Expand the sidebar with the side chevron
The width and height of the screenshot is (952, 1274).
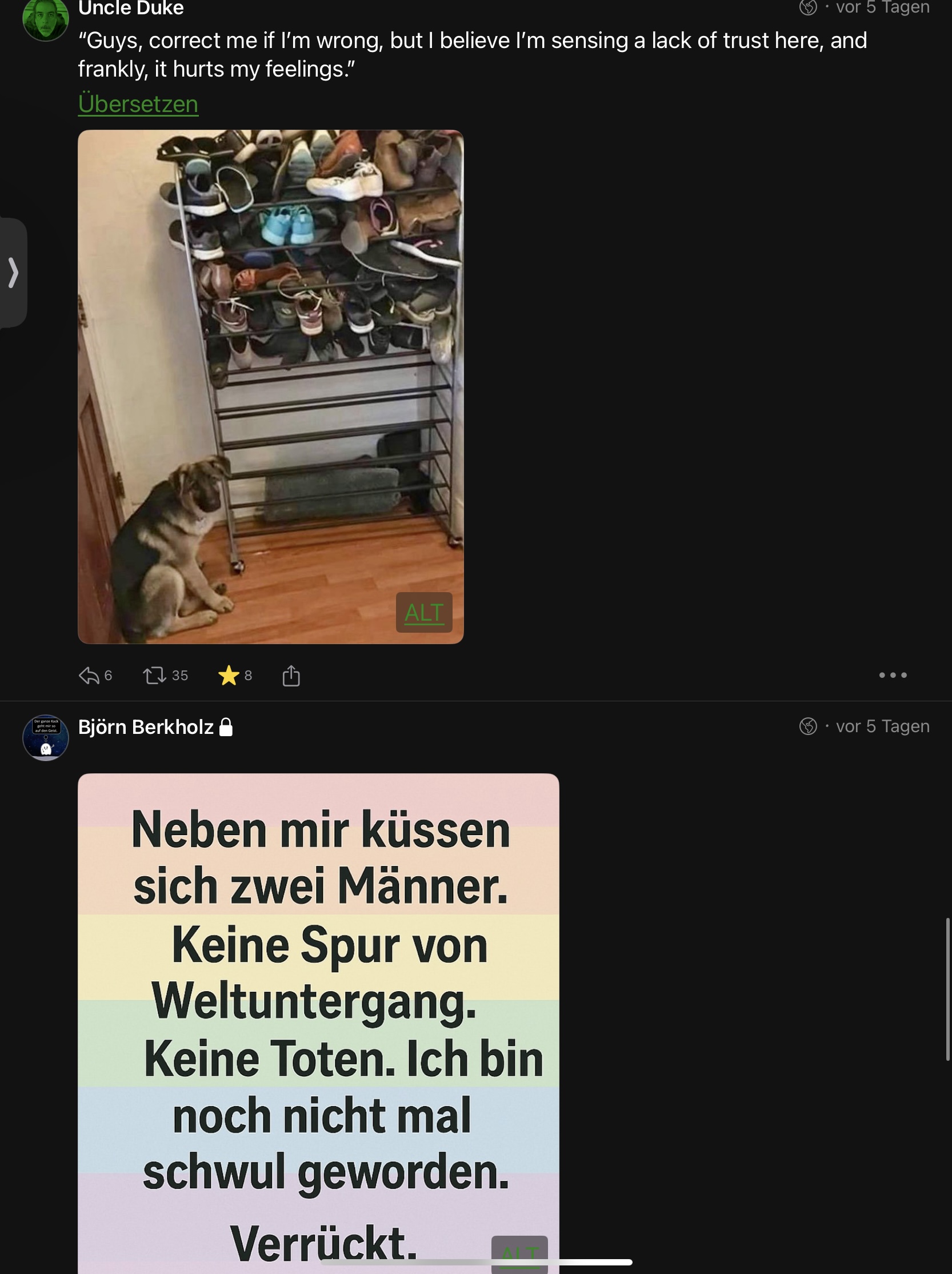click(x=13, y=273)
